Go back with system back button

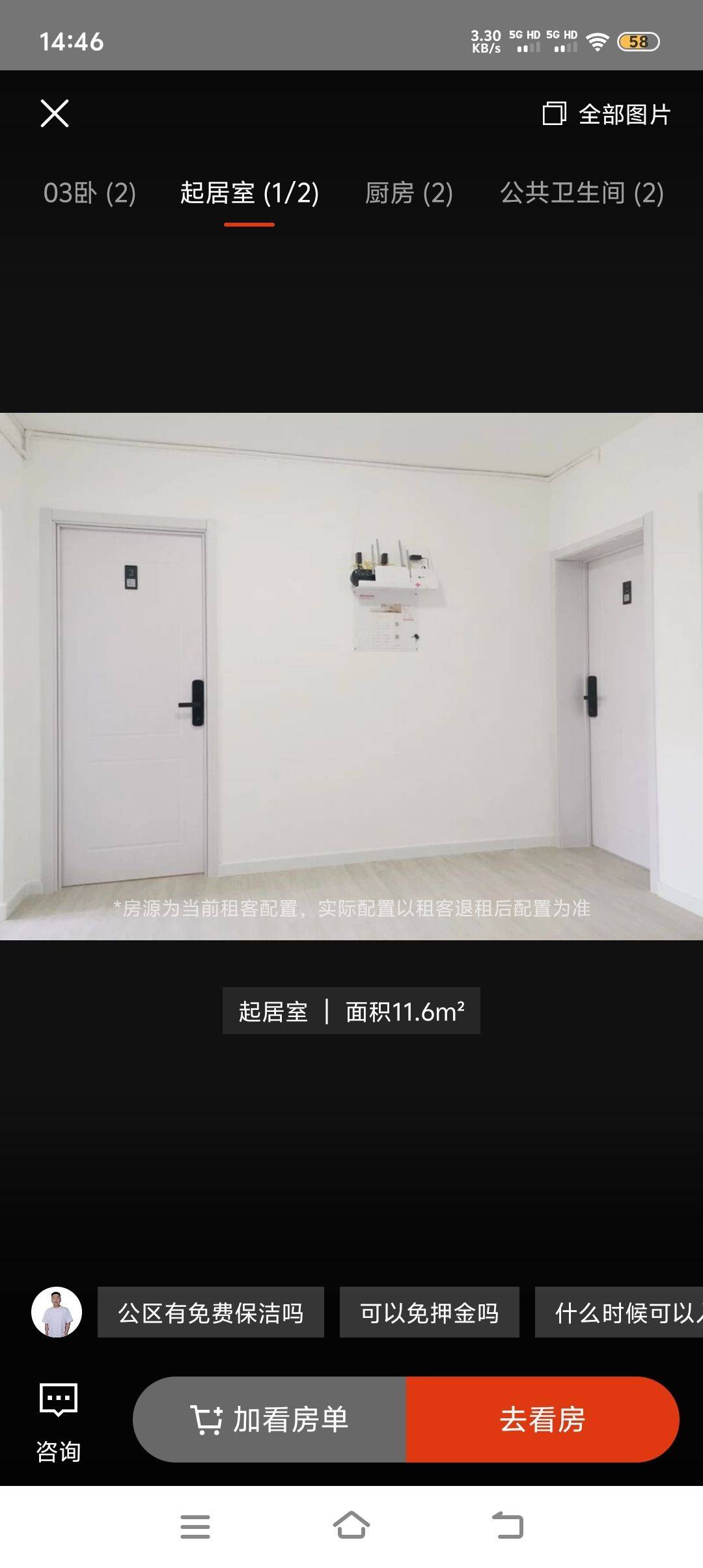click(x=508, y=1526)
